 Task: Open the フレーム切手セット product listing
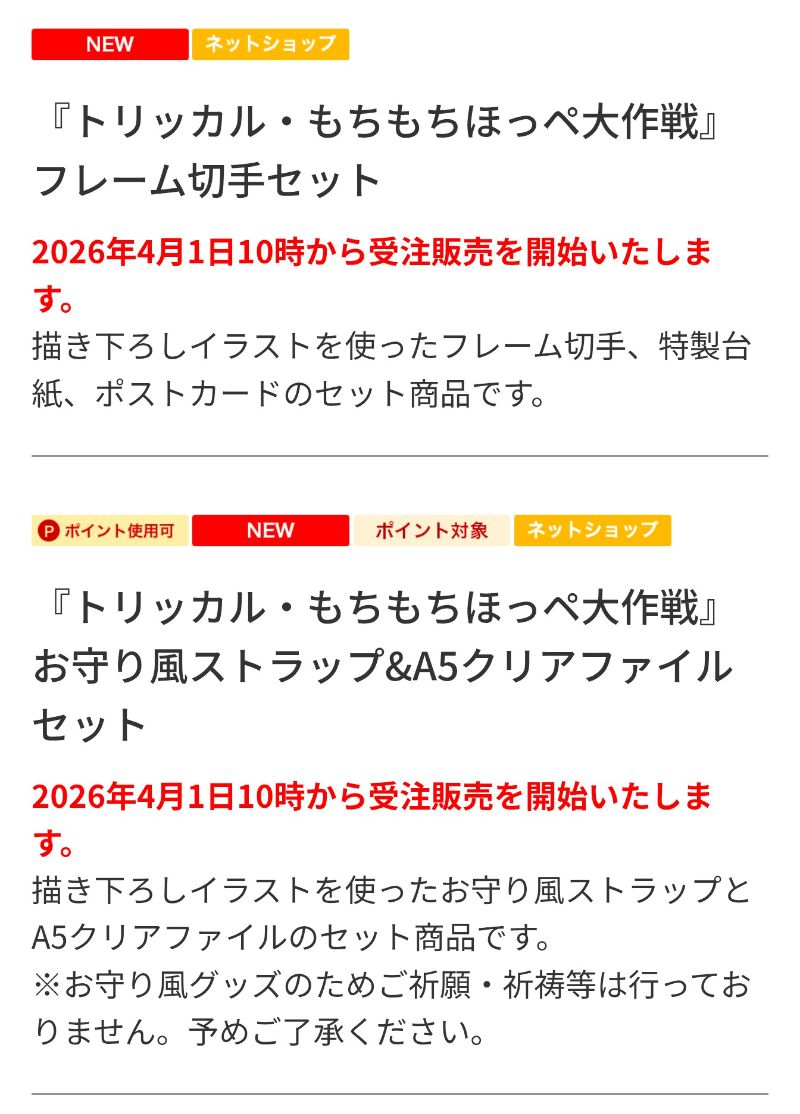tap(376, 153)
